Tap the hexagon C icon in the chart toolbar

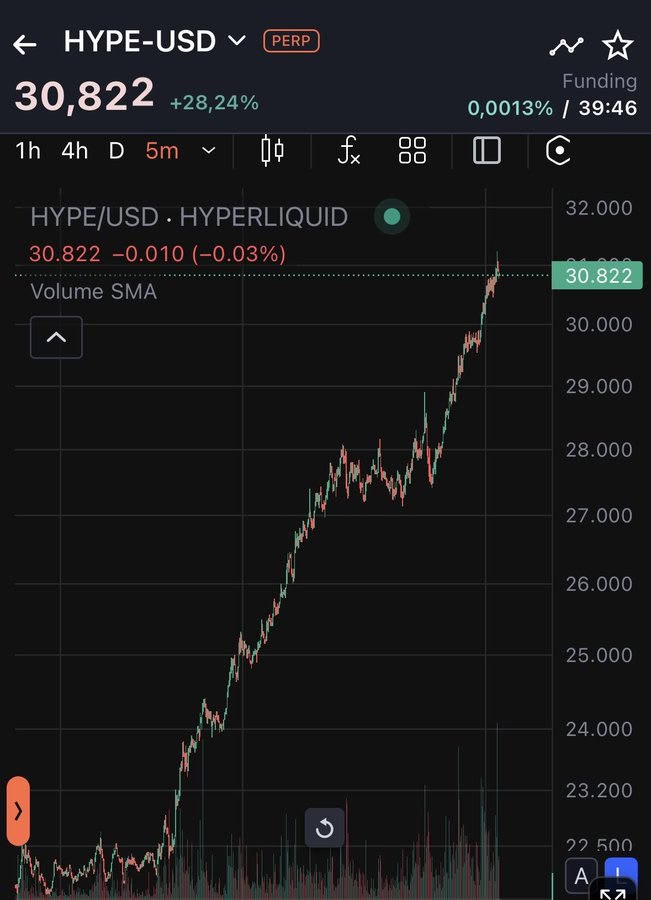pyautogui.click(x=559, y=151)
